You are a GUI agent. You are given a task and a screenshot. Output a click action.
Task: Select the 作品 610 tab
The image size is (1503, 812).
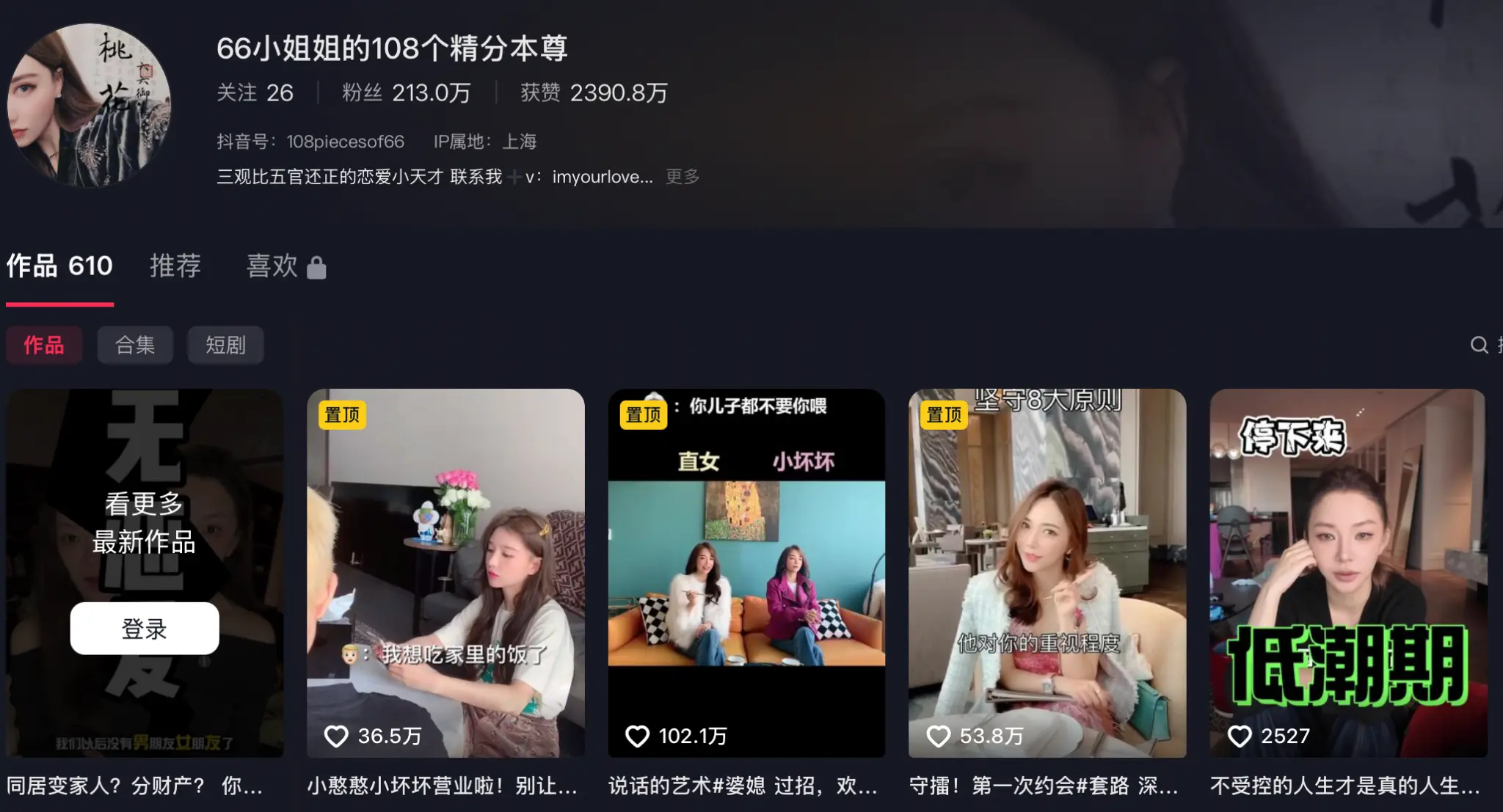click(59, 266)
